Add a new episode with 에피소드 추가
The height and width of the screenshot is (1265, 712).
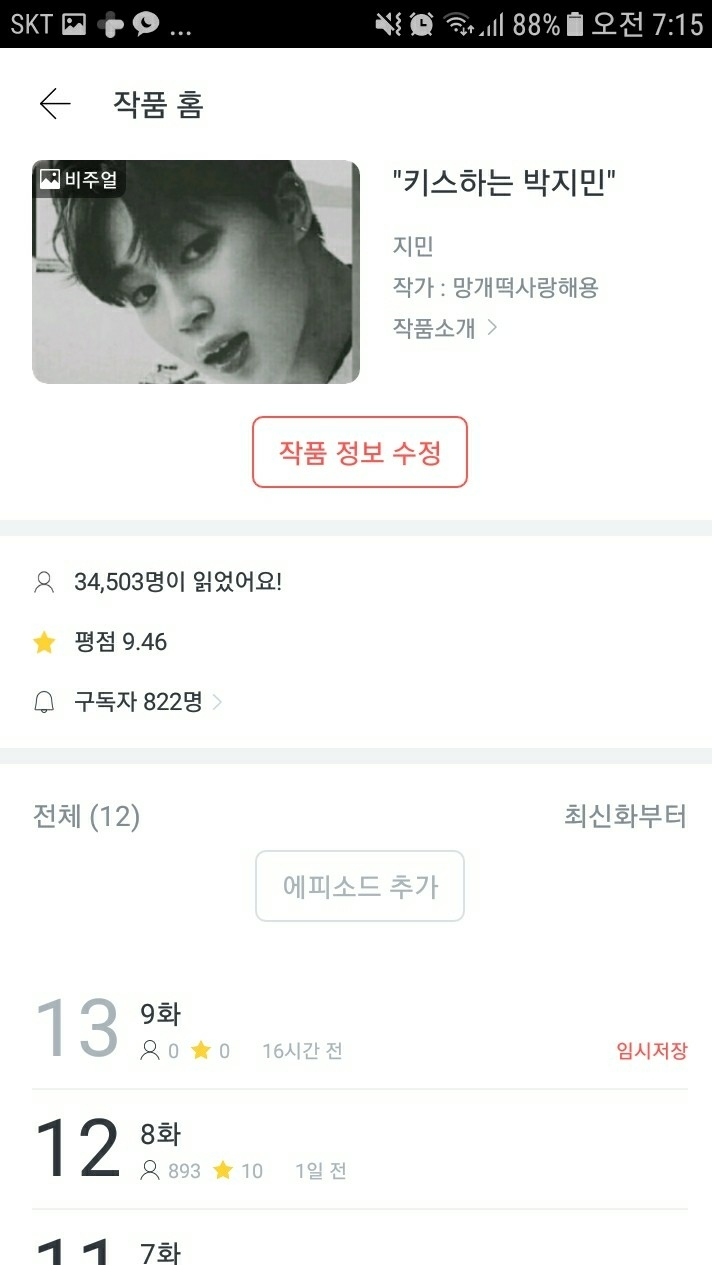[x=360, y=886]
